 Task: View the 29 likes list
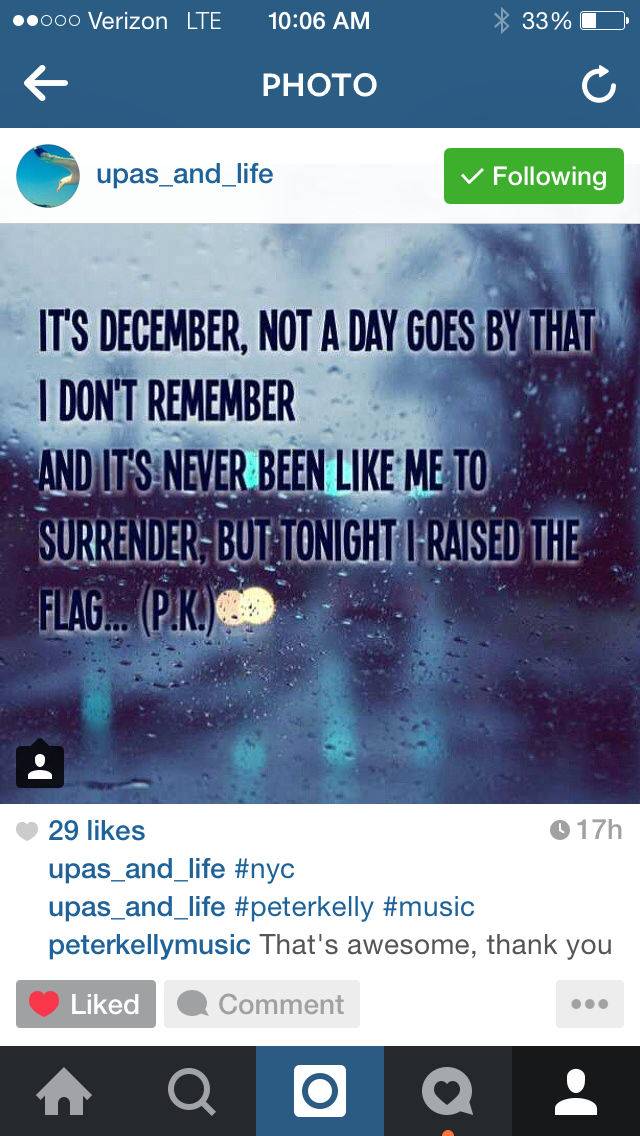[x=96, y=830]
